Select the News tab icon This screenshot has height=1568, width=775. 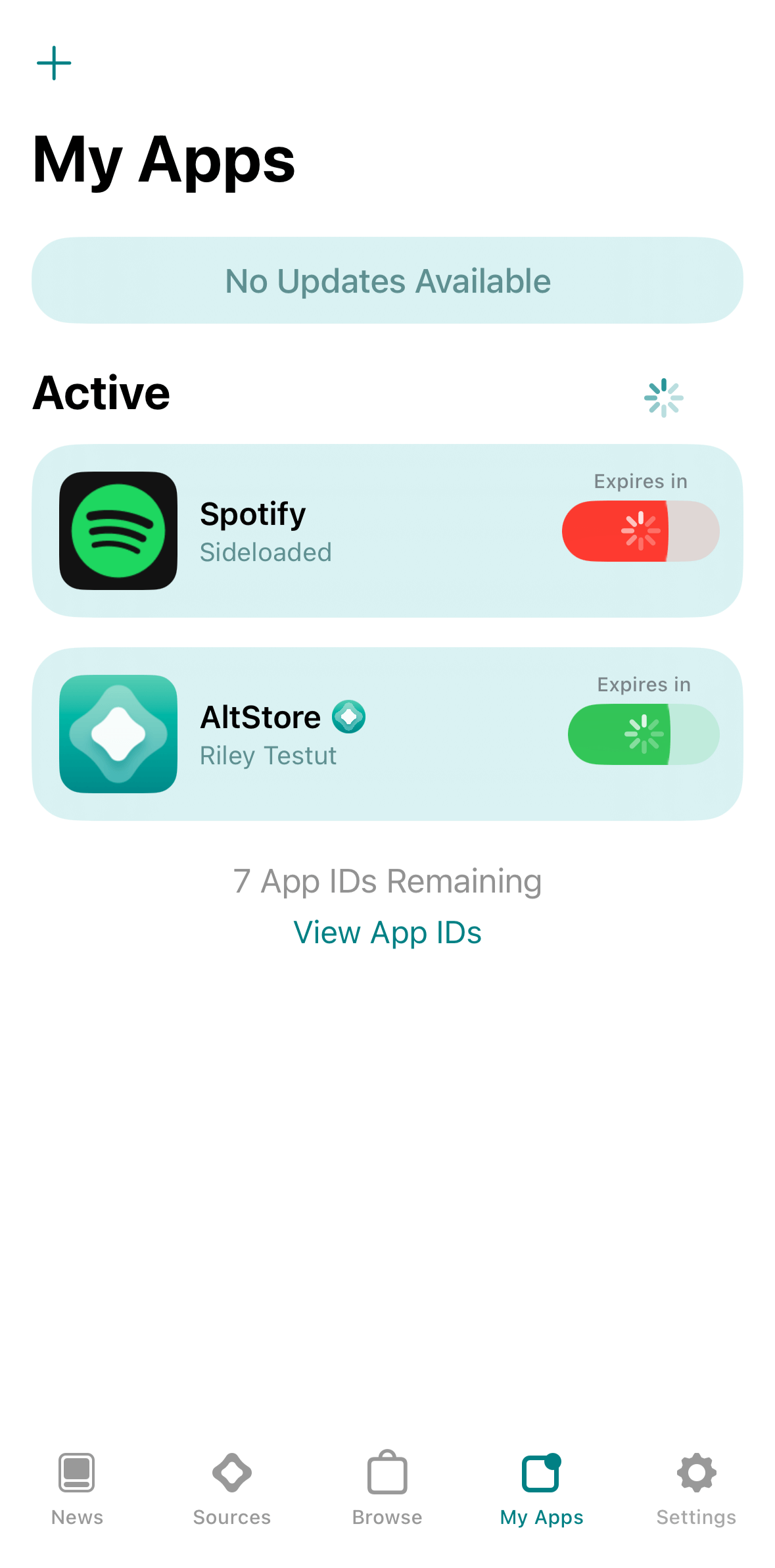(x=77, y=1473)
